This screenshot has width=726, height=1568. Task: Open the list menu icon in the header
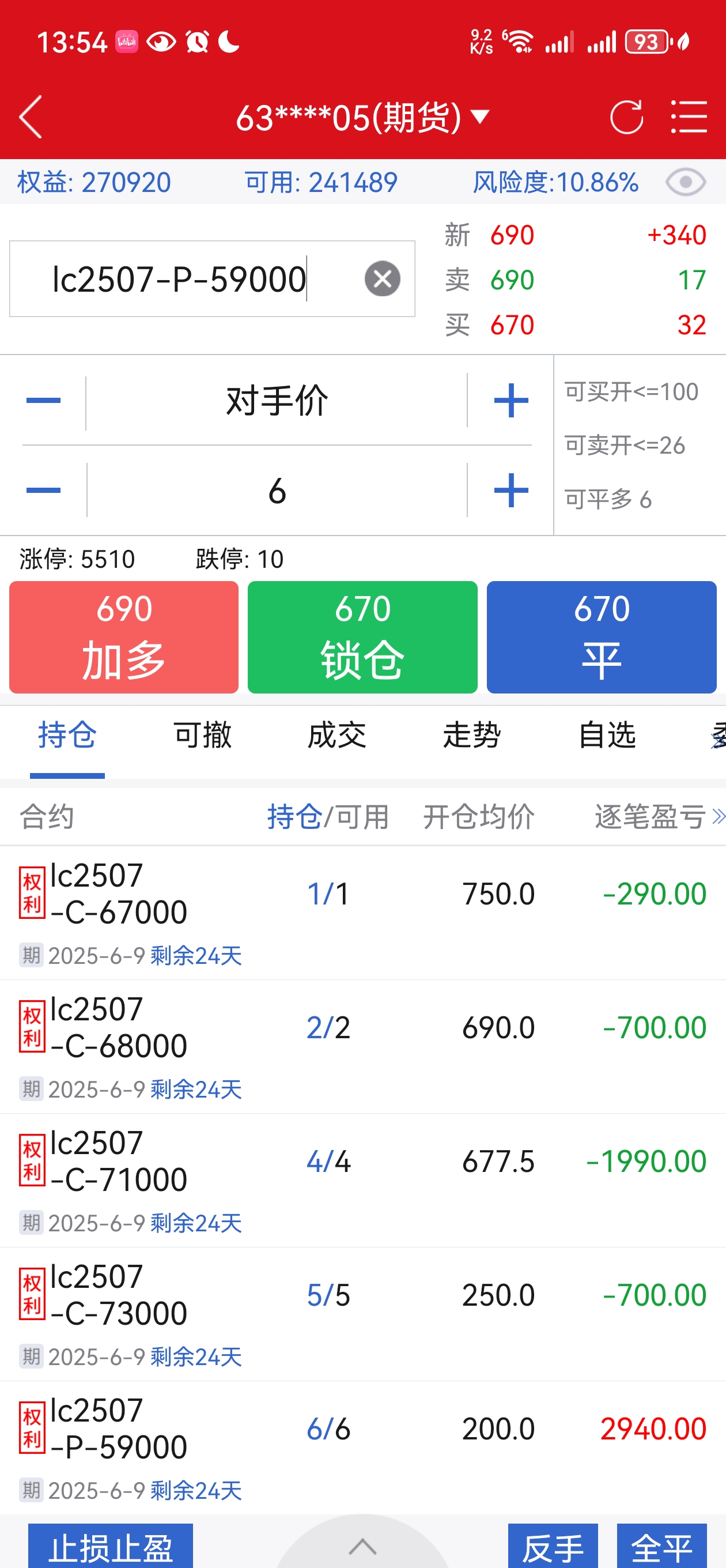pyautogui.click(x=689, y=116)
